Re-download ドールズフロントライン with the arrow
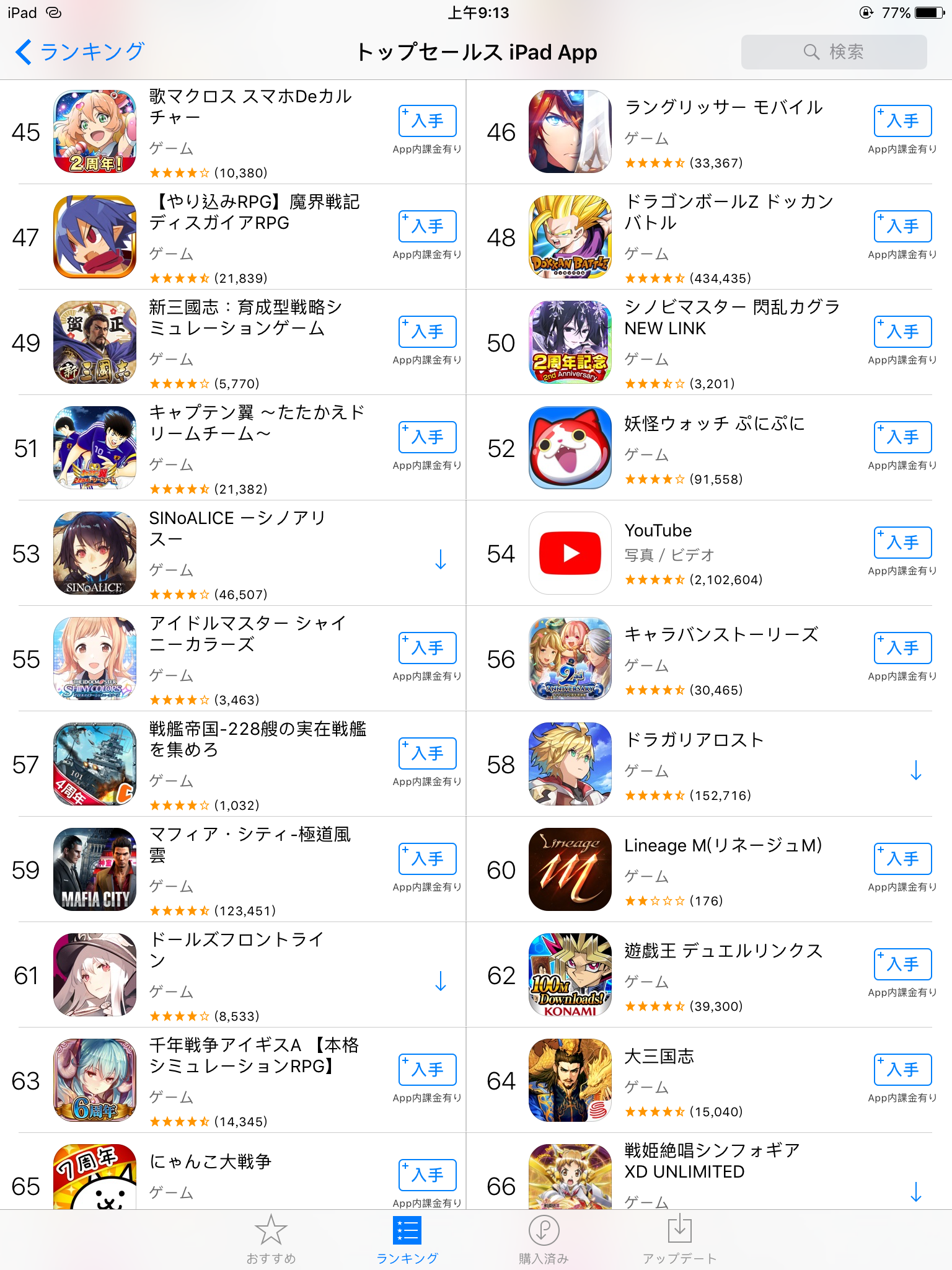Screen dimensions: 952x1270 (440, 980)
